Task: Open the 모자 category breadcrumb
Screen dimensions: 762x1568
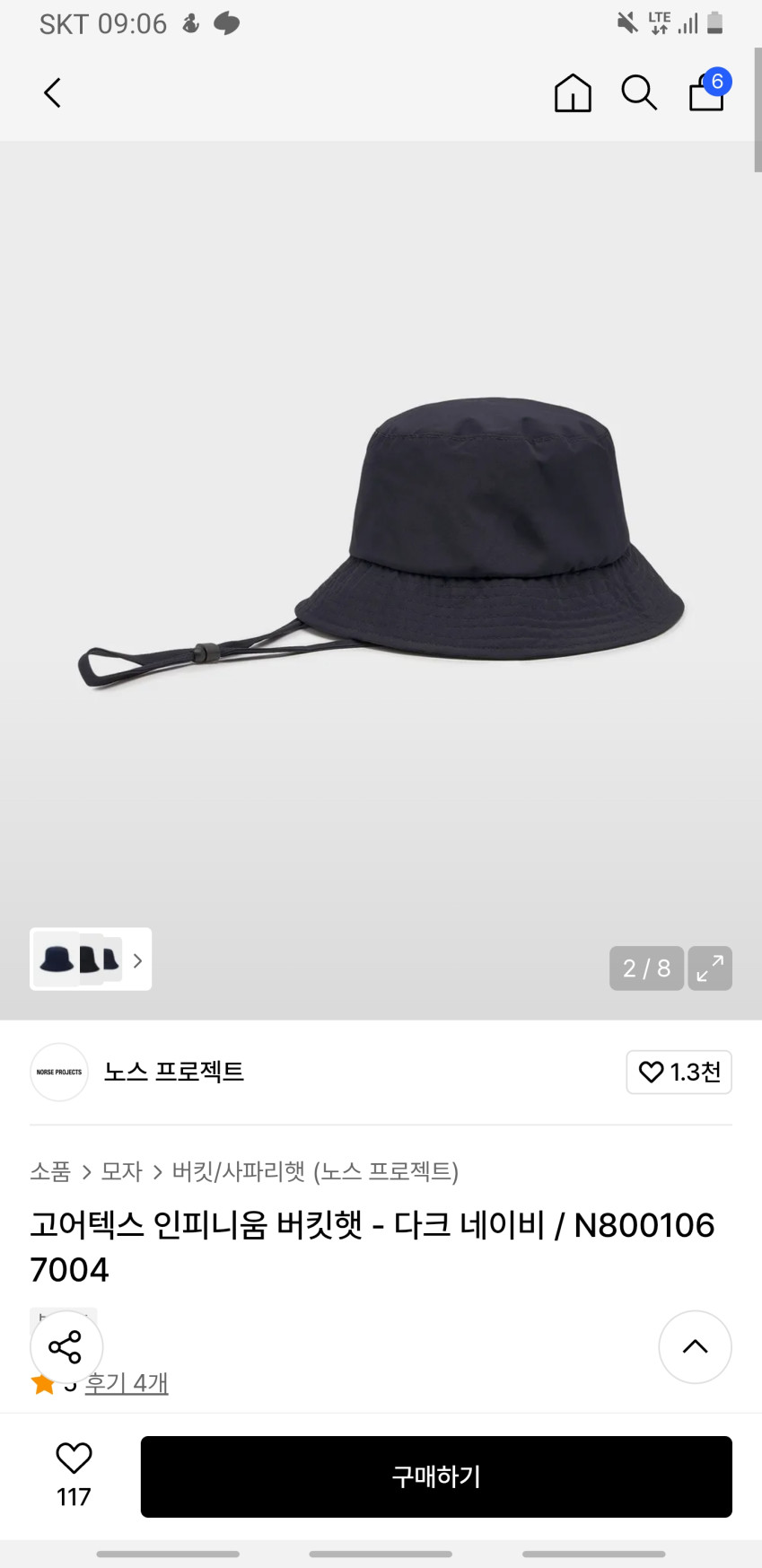Action: (x=122, y=1171)
